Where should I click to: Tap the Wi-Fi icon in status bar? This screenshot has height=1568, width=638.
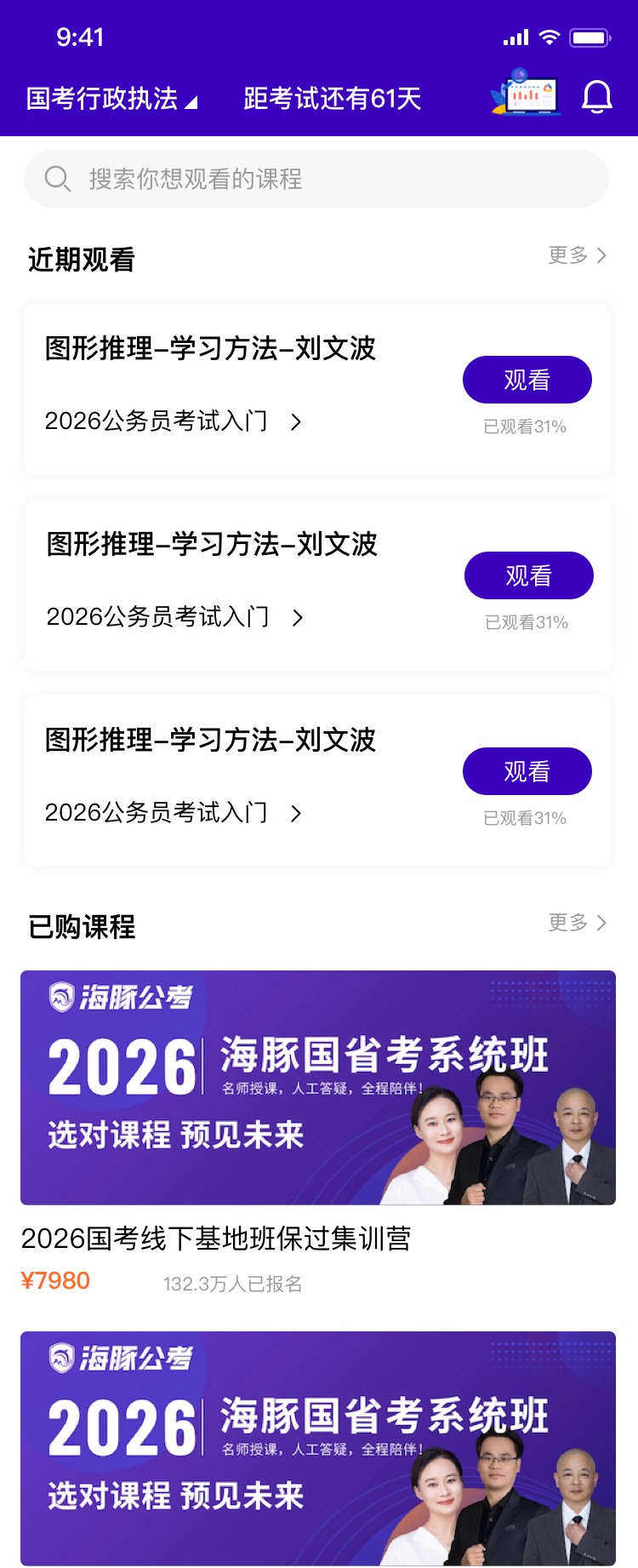549,36
